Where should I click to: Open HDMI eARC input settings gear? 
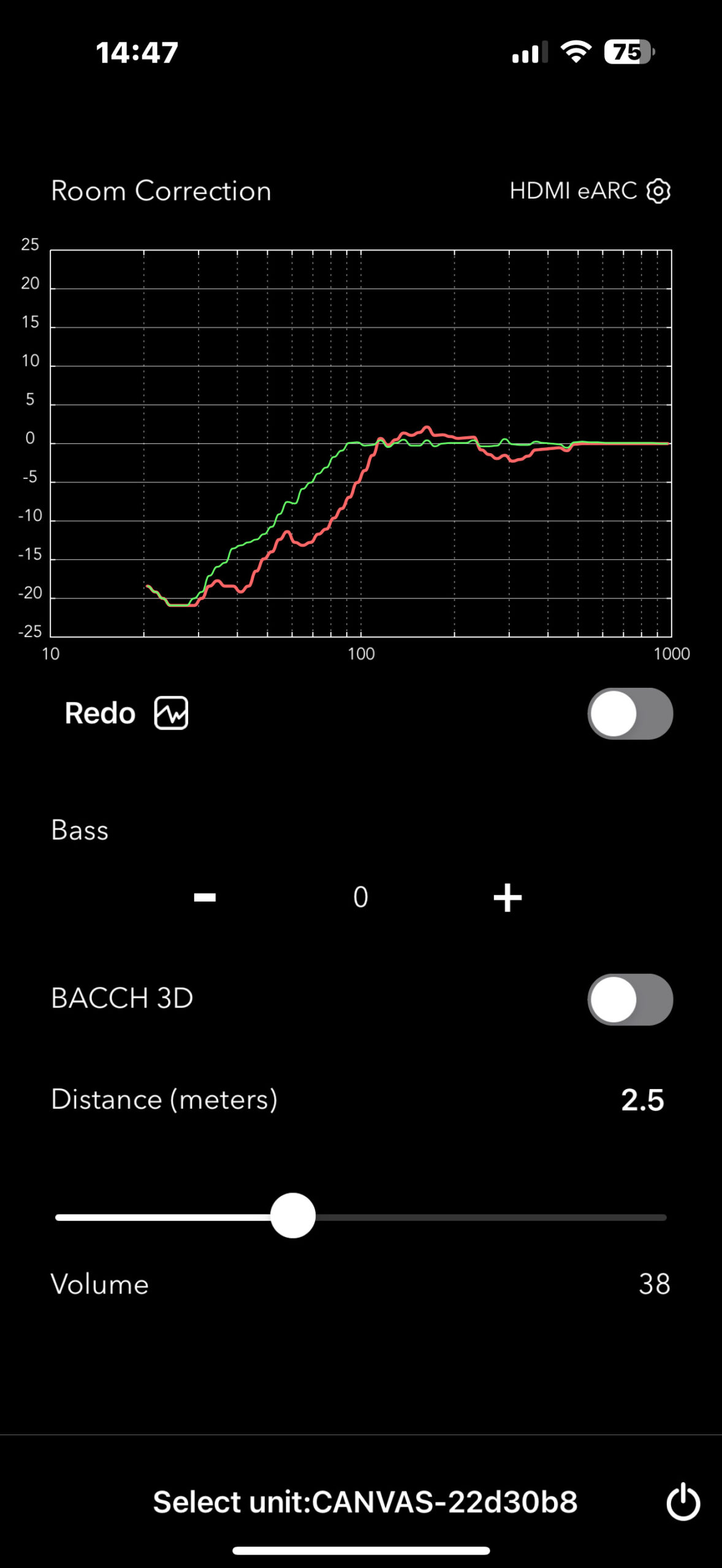(x=658, y=191)
